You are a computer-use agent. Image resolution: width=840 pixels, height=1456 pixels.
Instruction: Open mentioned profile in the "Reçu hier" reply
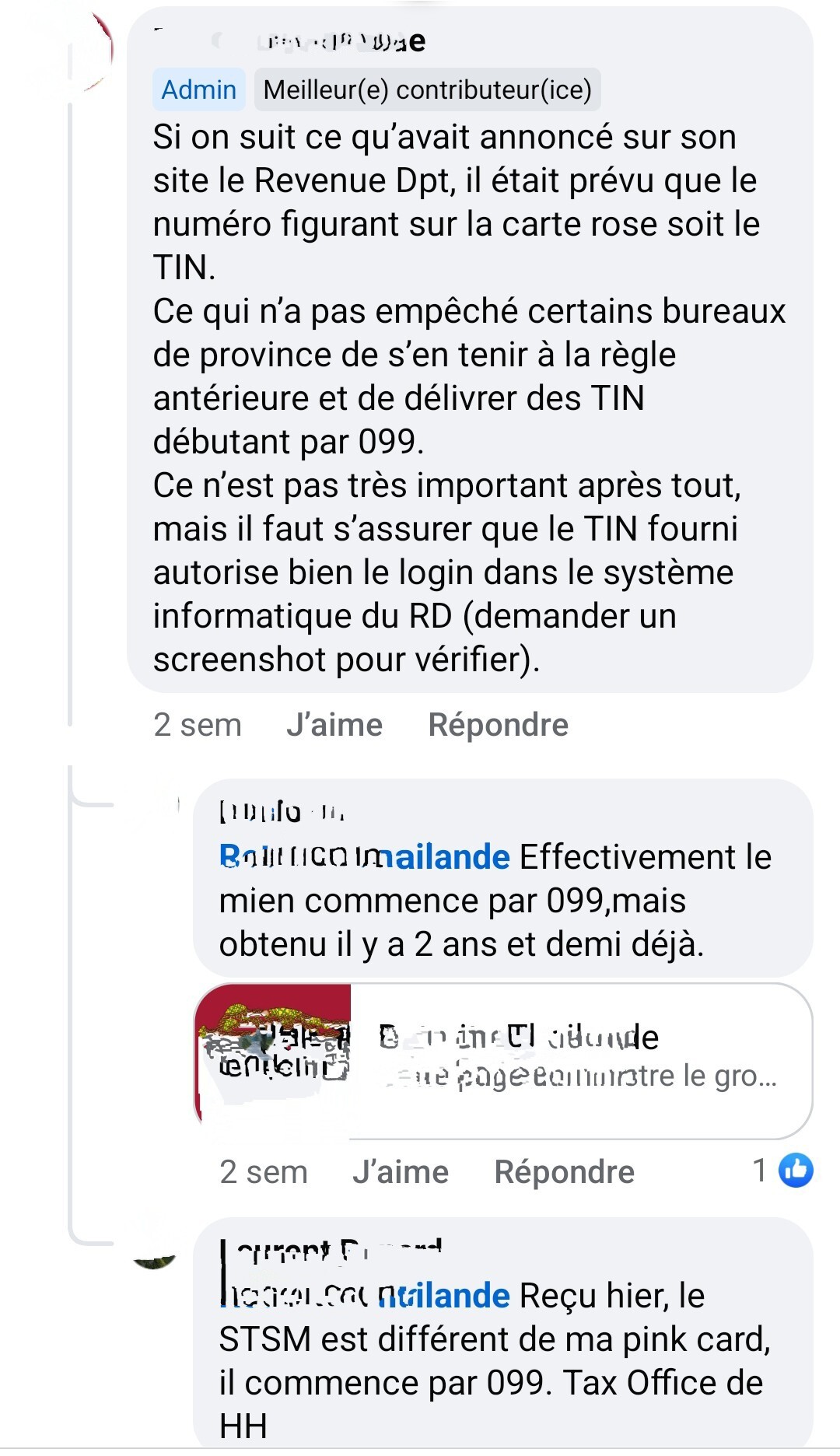click(364, 1296)
